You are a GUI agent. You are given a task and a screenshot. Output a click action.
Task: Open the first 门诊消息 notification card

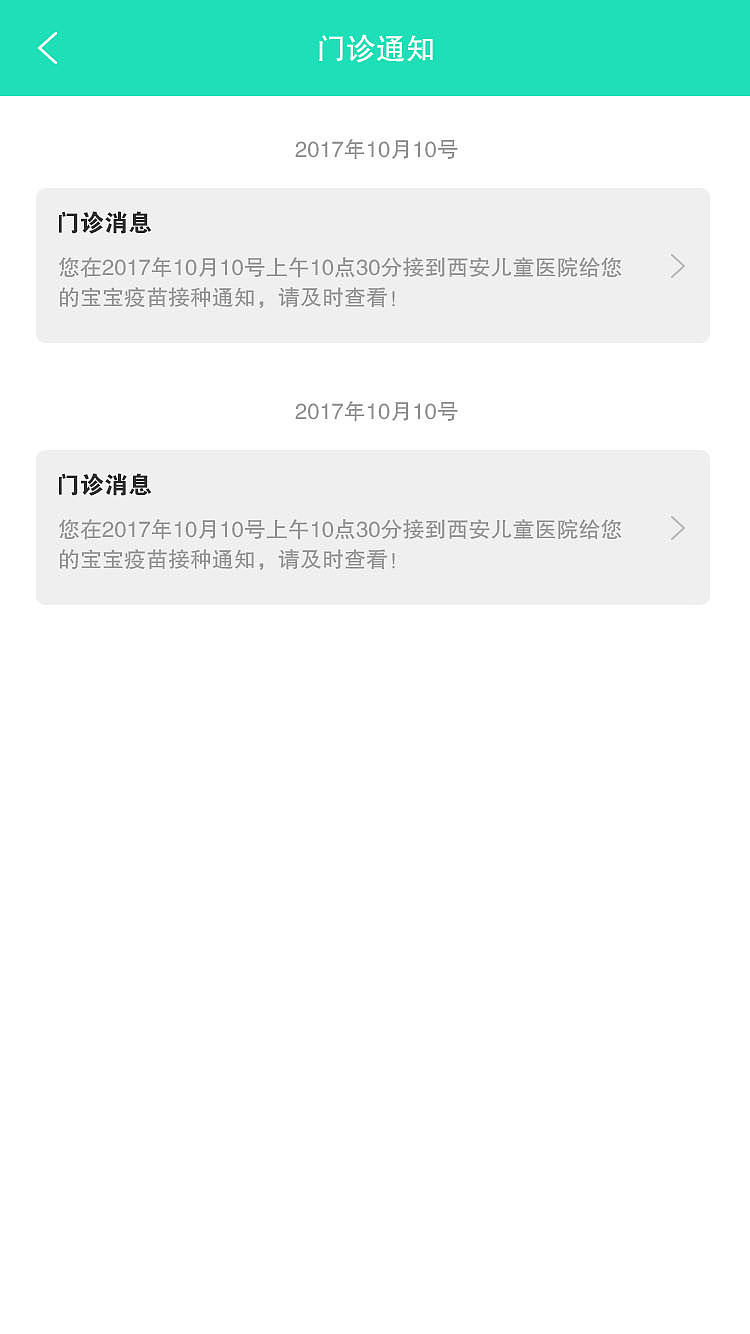372,266
